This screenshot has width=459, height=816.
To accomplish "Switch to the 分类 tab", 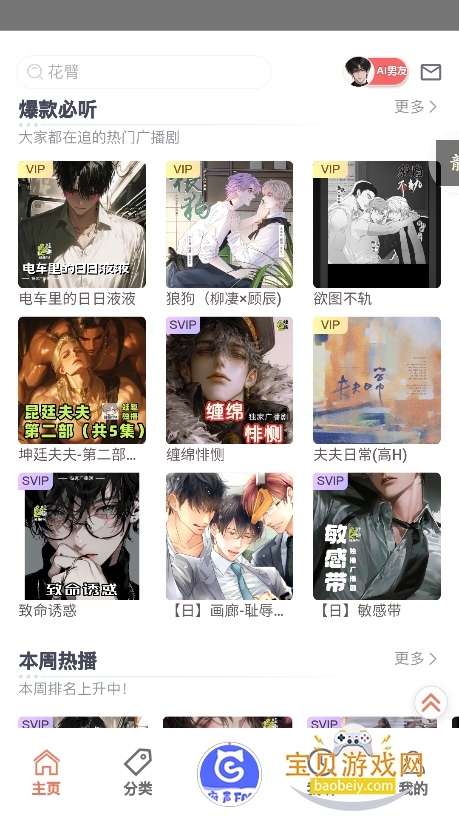I will [x=138, y=773].
